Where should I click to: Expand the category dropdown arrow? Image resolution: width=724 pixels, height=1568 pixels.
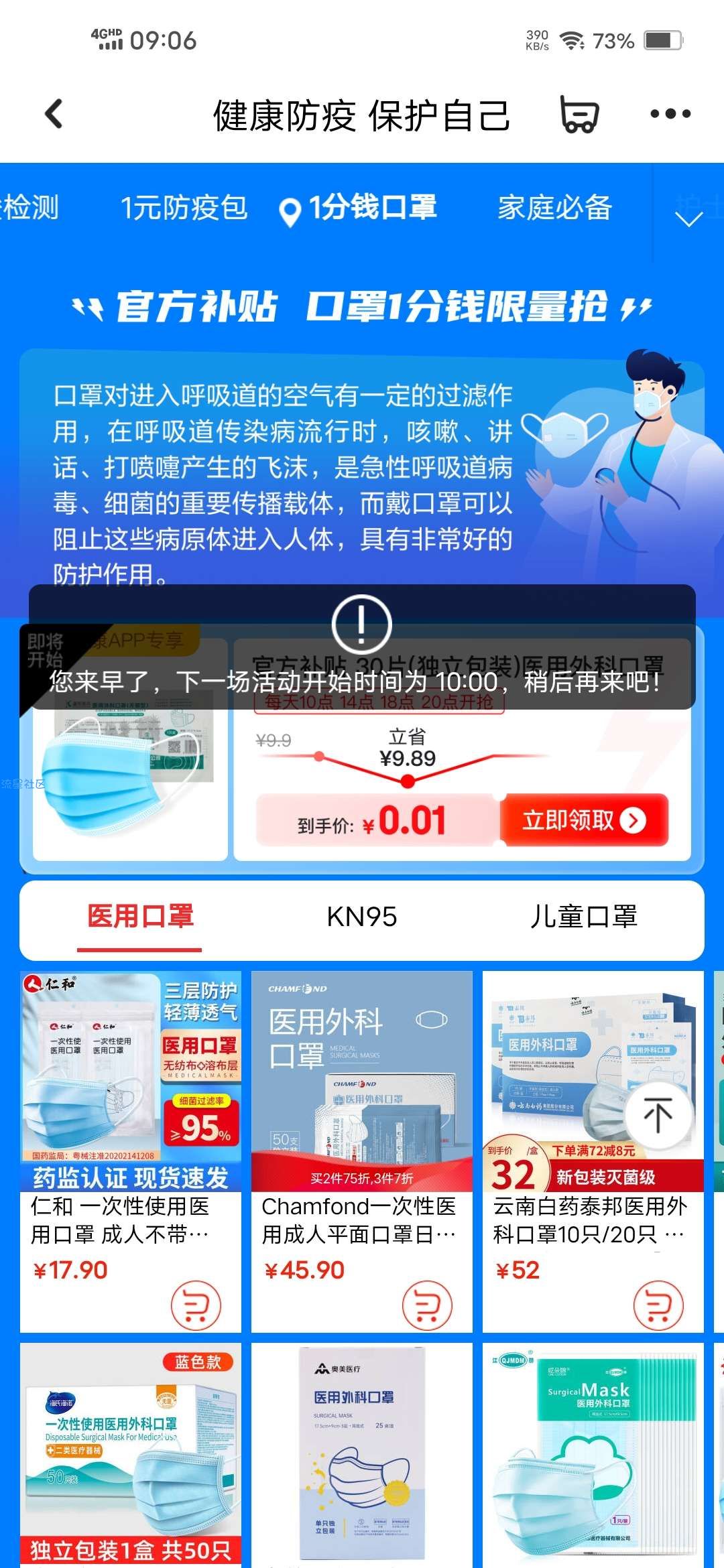pyautogui.click(x=688, y=218)
